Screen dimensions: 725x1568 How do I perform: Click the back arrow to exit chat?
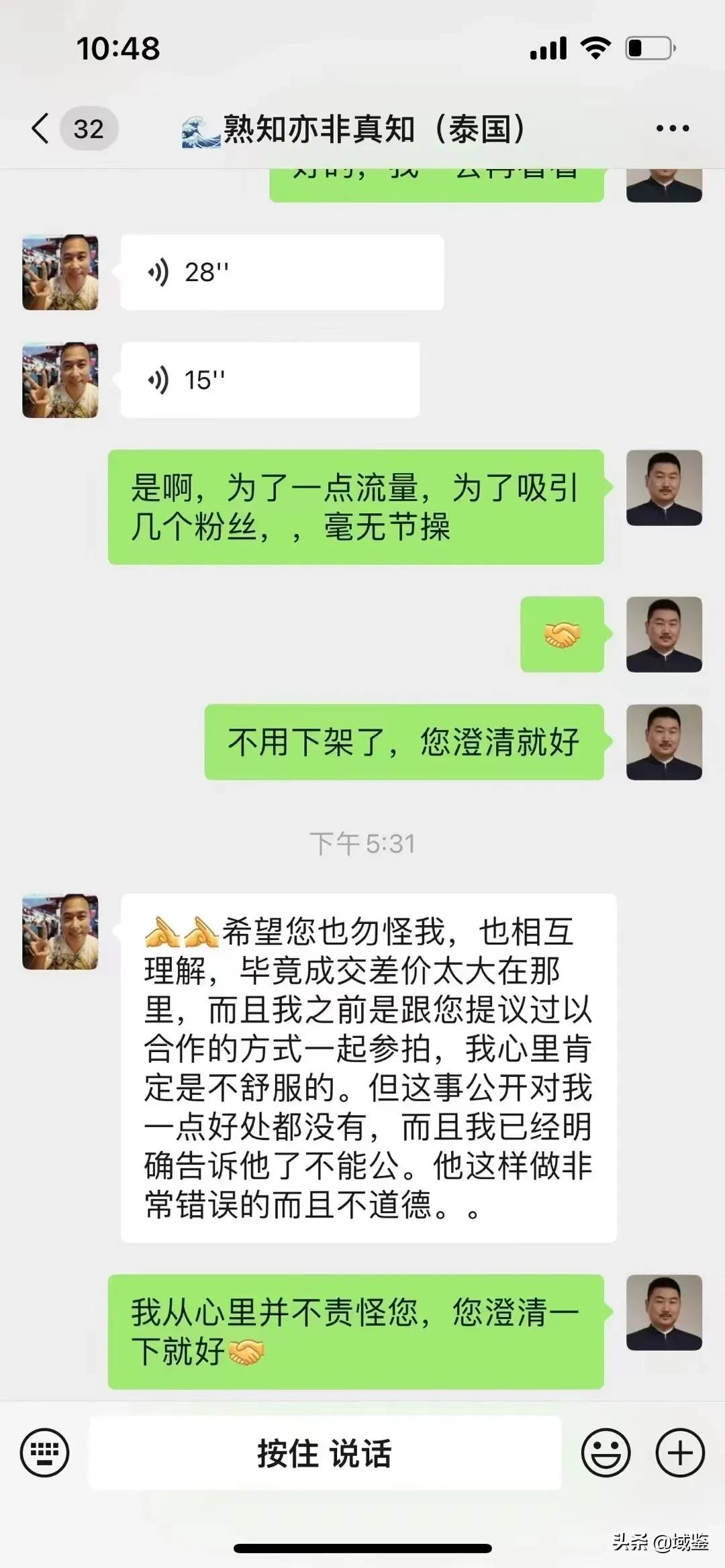point(39,129)
